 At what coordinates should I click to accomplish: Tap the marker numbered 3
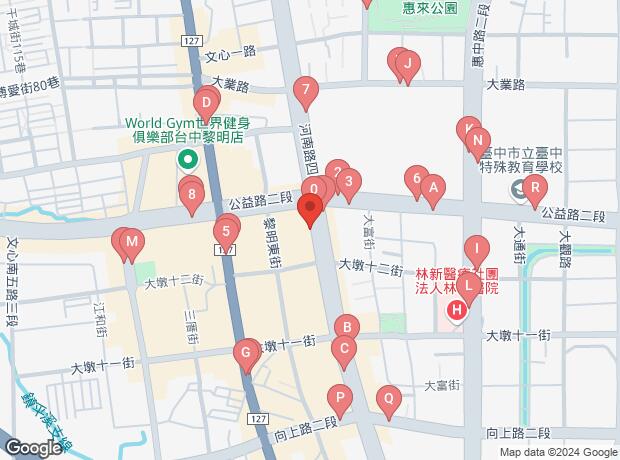(x=348, y=182)
